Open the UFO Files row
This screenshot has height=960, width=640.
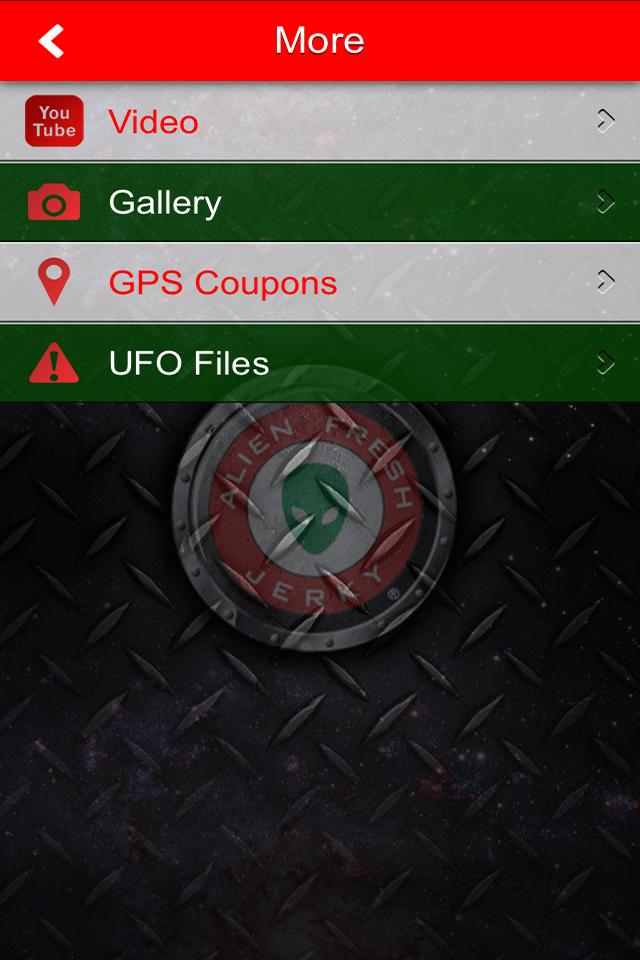[320, 363]
